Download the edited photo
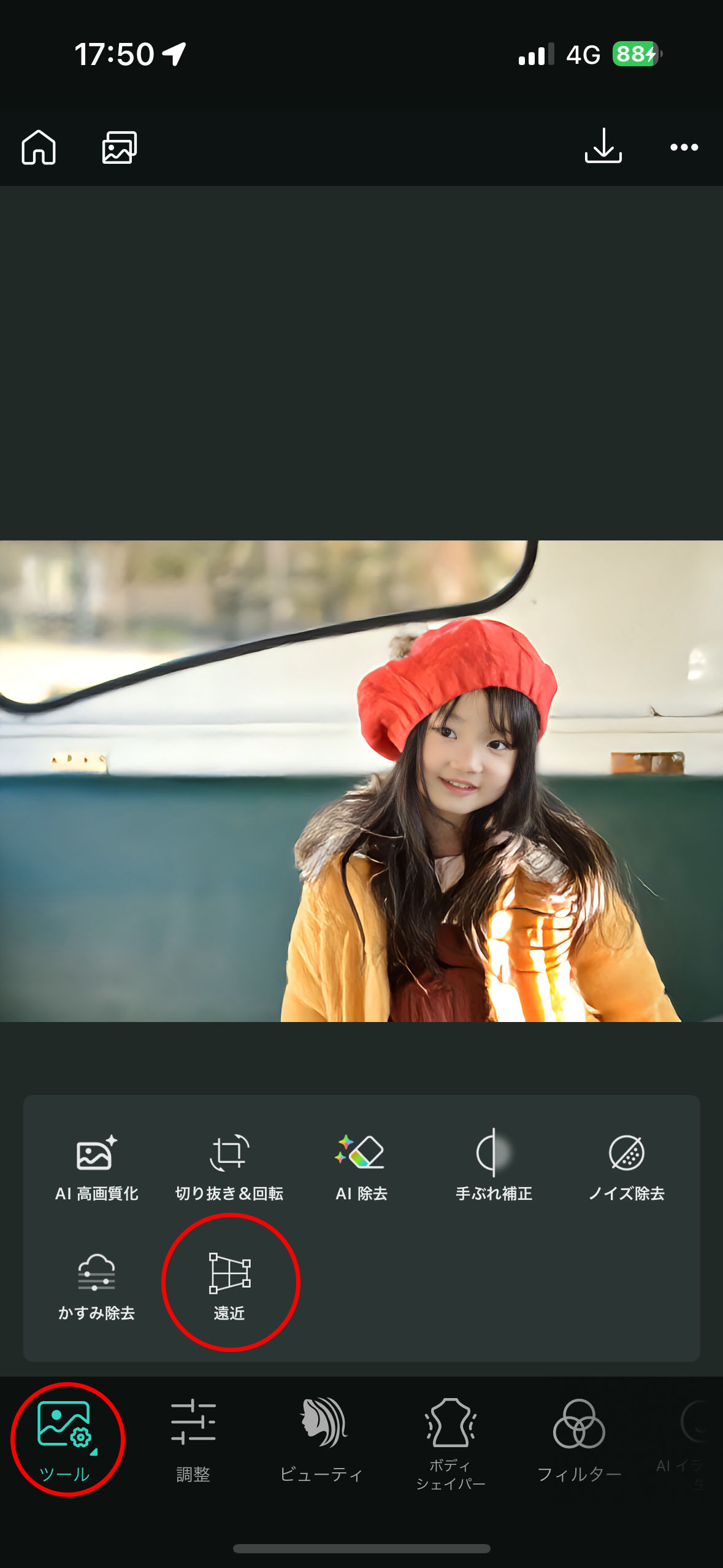The image size is (723, 1568). point(603,146)
